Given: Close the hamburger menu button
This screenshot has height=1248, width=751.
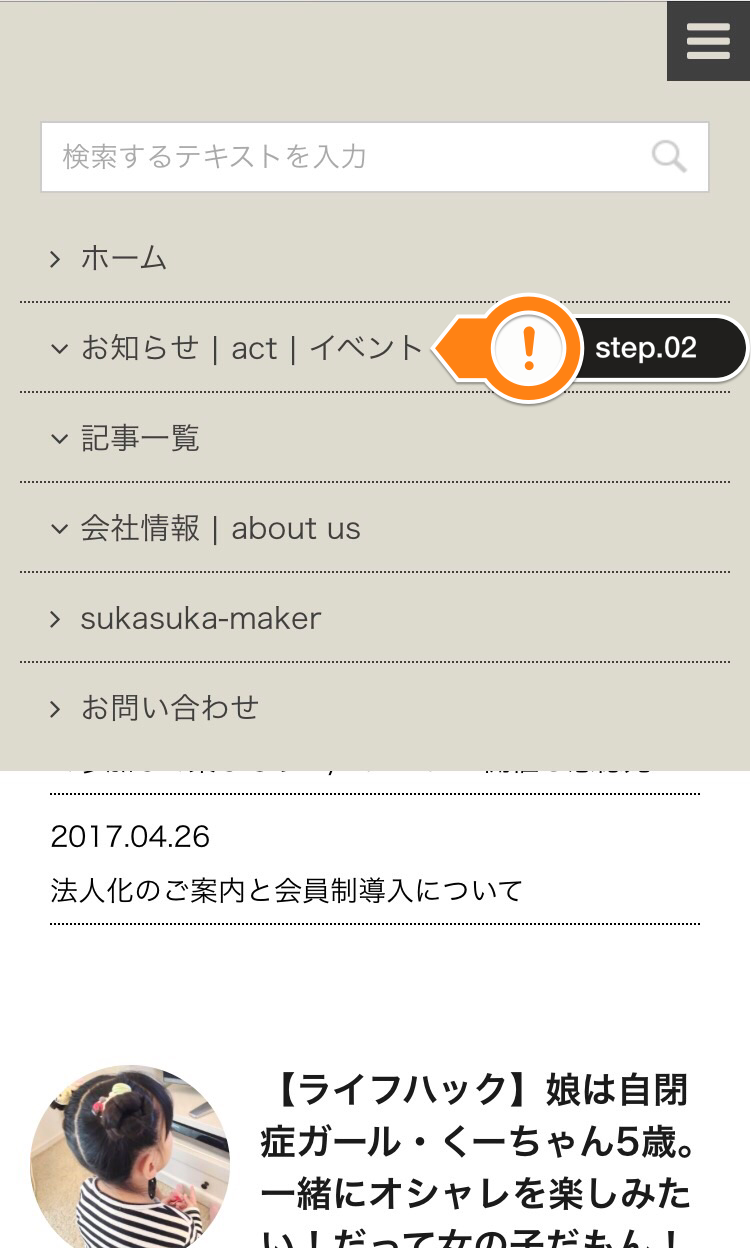Looking at the screenshot, I should 708,41.
